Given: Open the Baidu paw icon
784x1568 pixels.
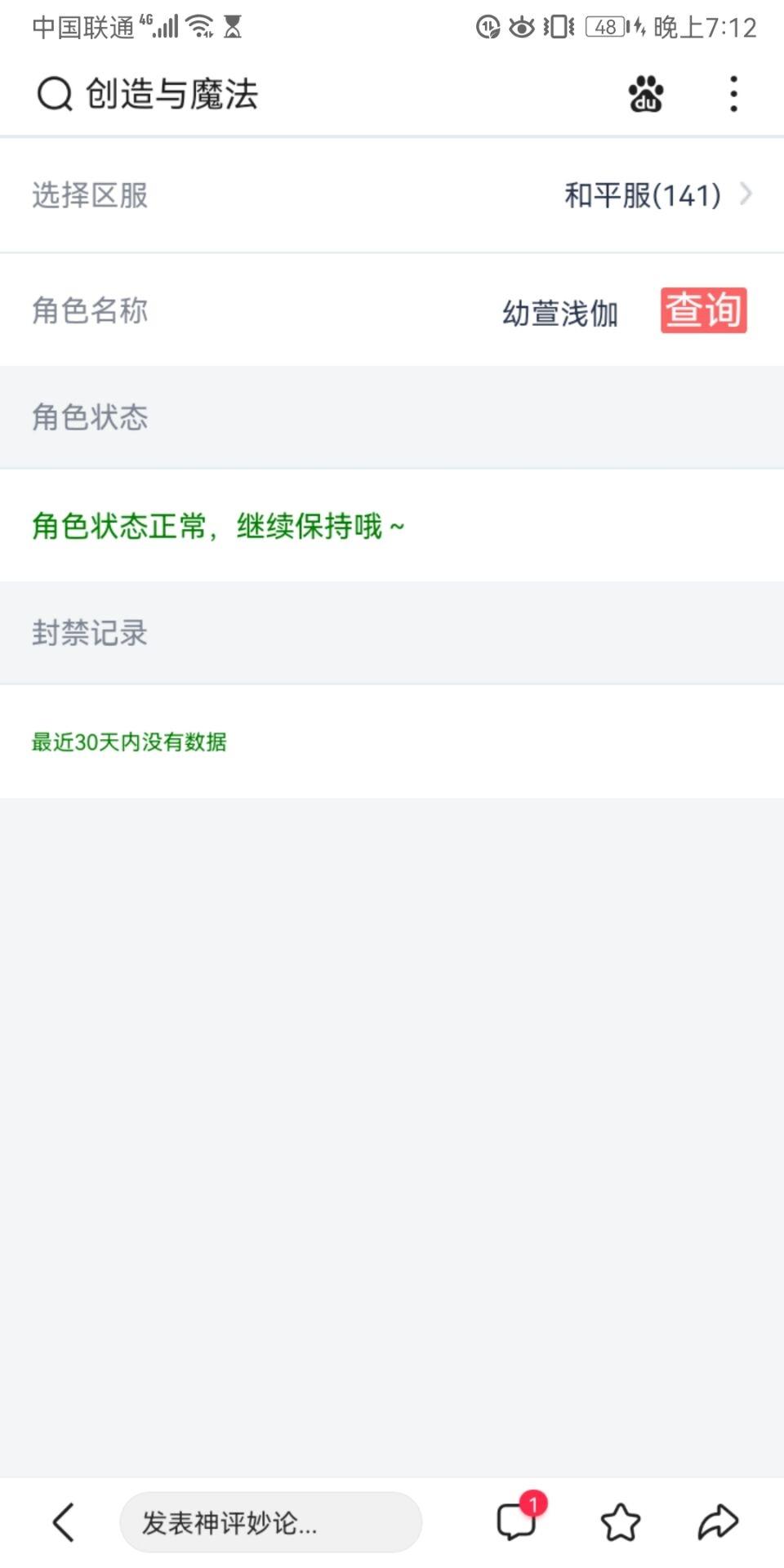Looking at the screenshot, I should click(x=645, y=94).
